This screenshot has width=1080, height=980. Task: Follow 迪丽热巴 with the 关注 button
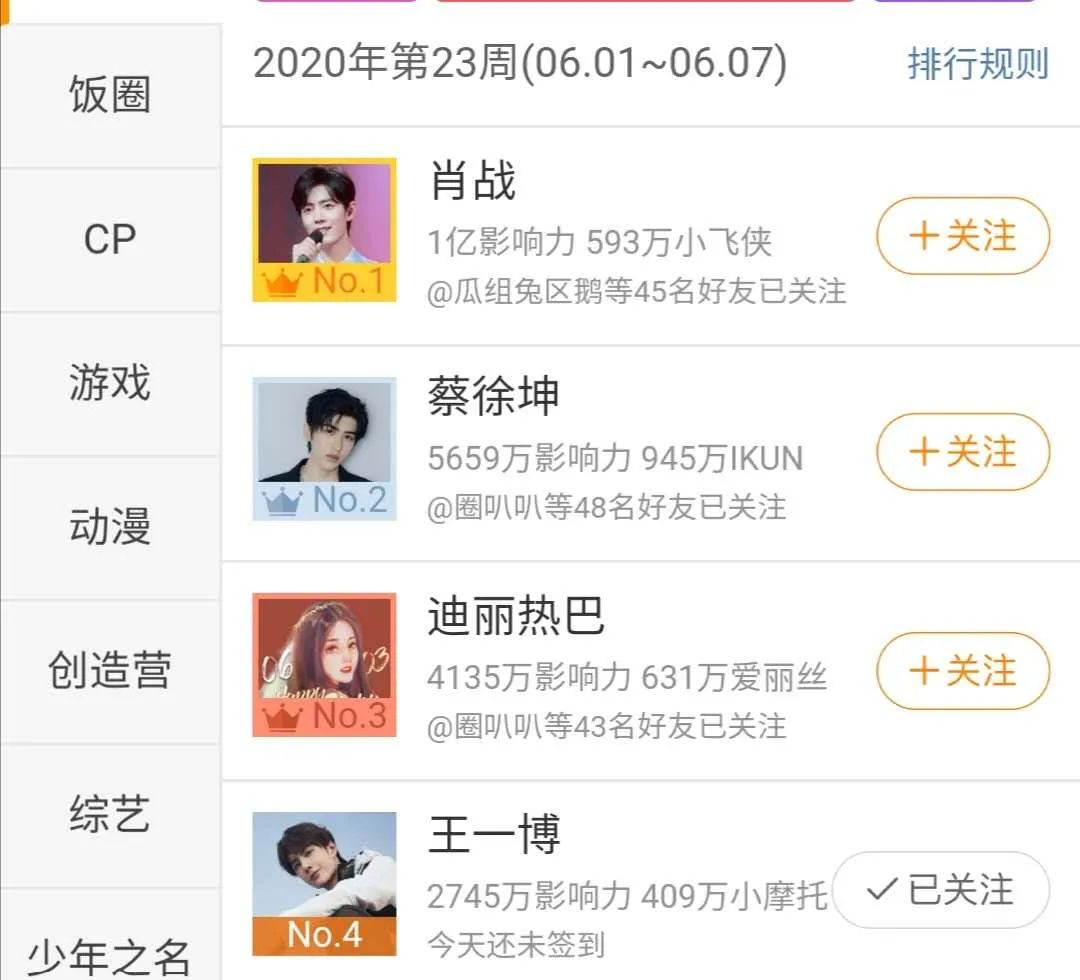963,670
